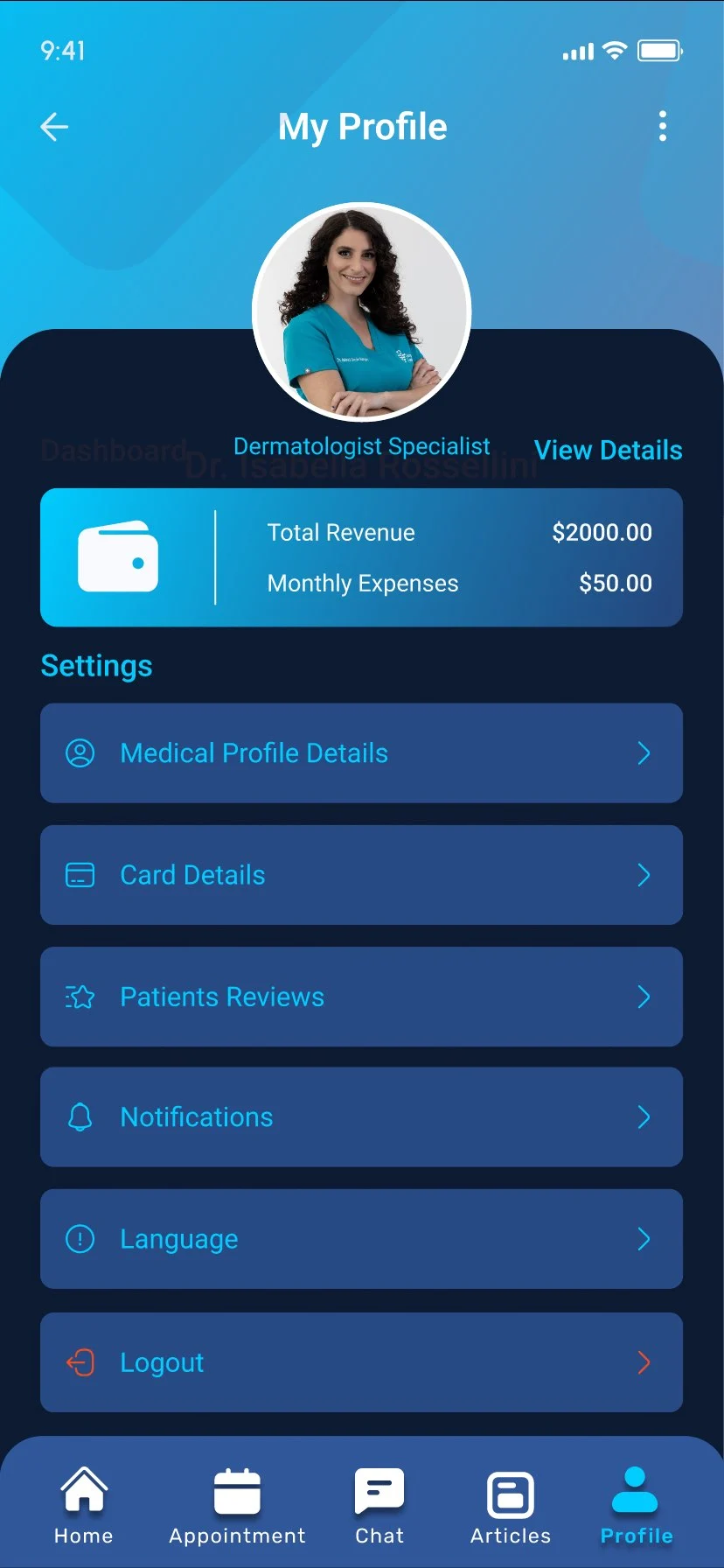The height and width of the screenshot is (1568, 724).
Task: Open the Notifications row chevron
Action: coord(644,1117)
